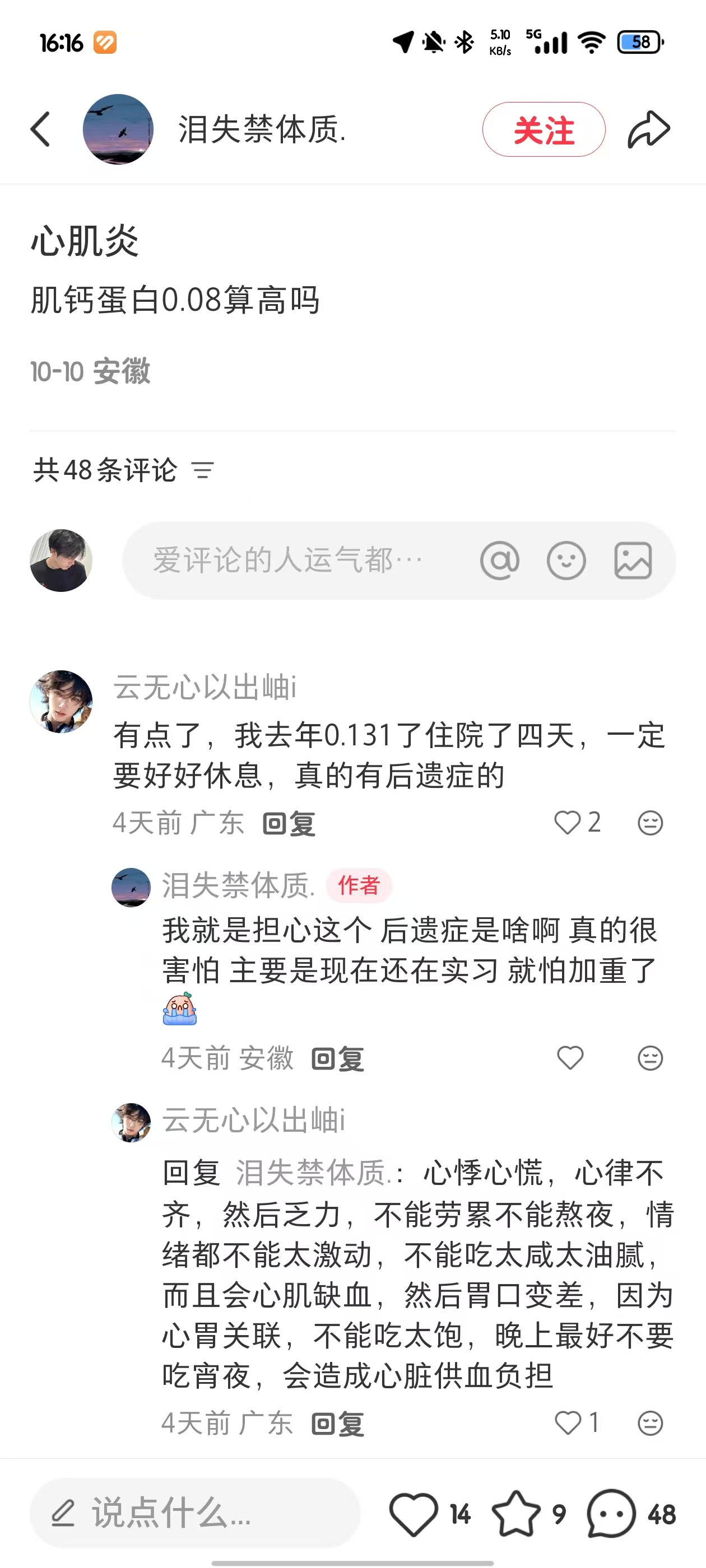
Task: Open 泪失禁体质 profile avatar in header
Action: click(118, 129)
